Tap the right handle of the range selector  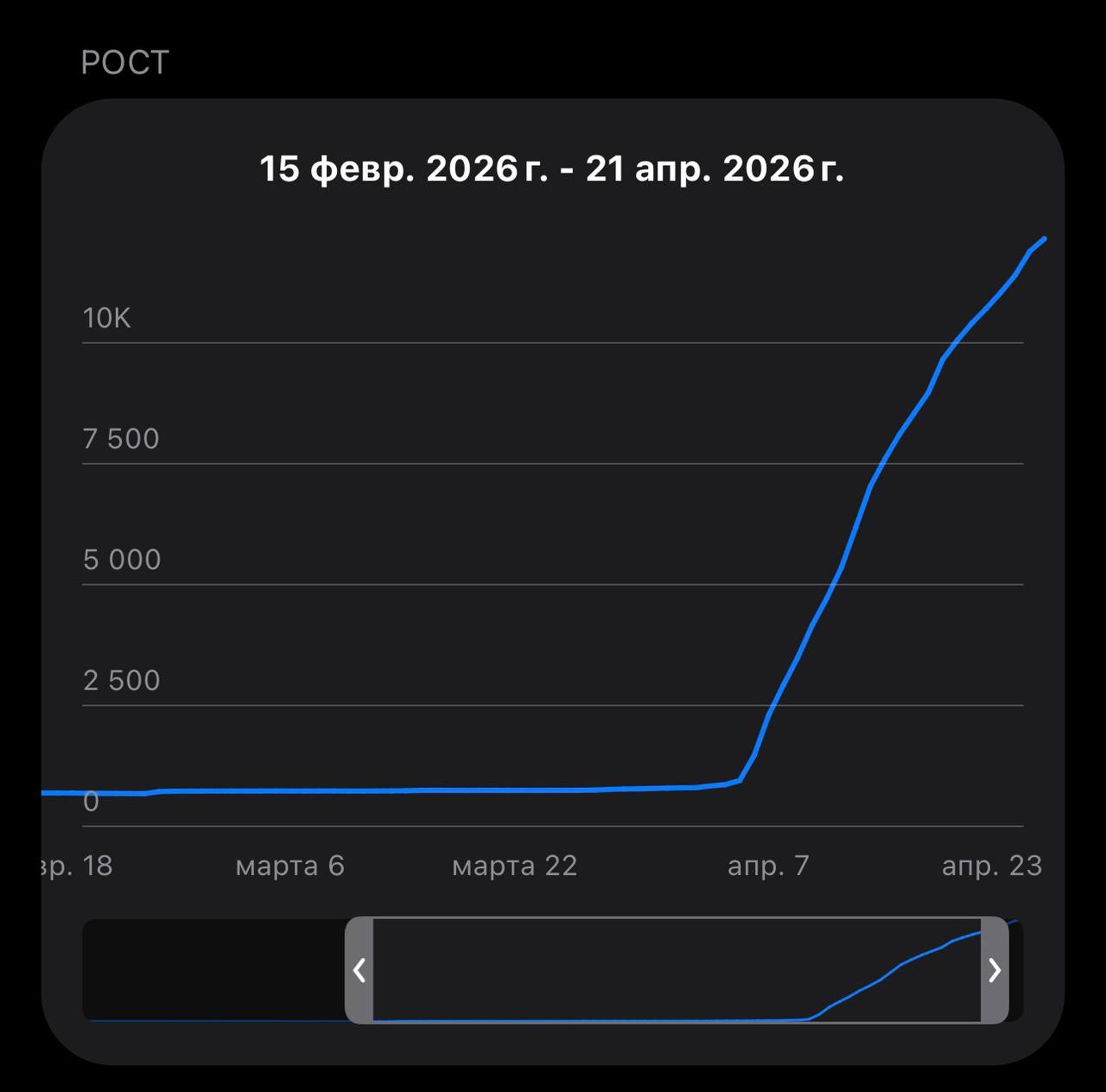[x=995, y=970]
